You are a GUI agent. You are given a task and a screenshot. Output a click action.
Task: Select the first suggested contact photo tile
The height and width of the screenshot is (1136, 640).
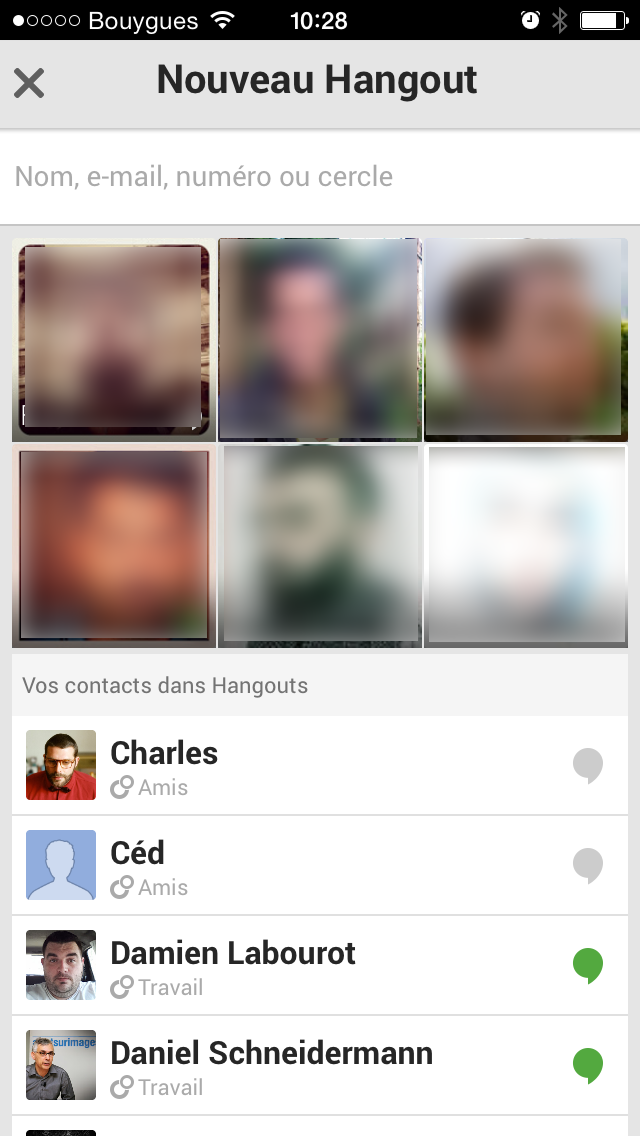click(113, 340)
